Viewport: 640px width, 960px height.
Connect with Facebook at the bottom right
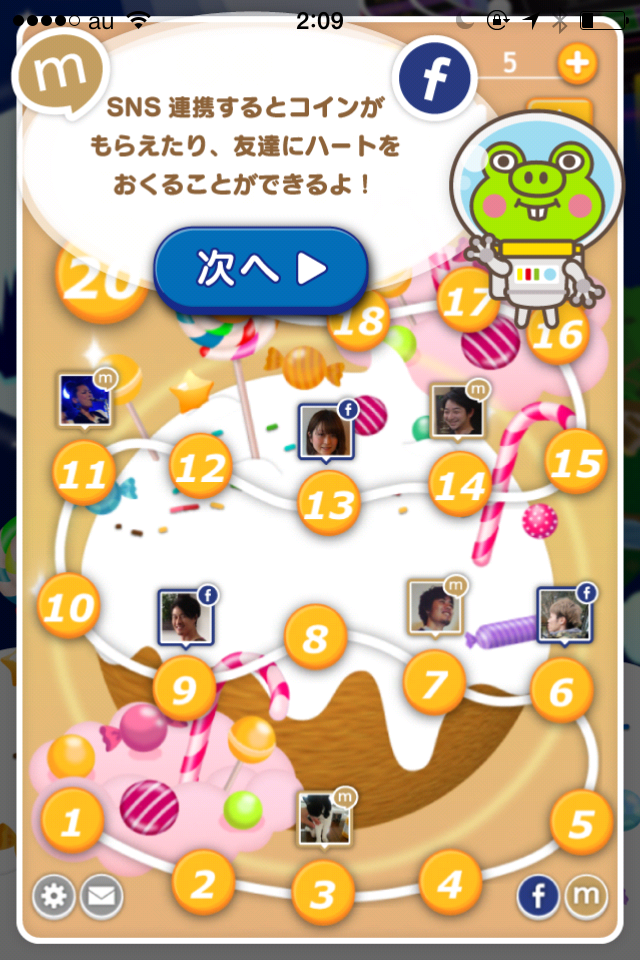click(x=538, y=897)
